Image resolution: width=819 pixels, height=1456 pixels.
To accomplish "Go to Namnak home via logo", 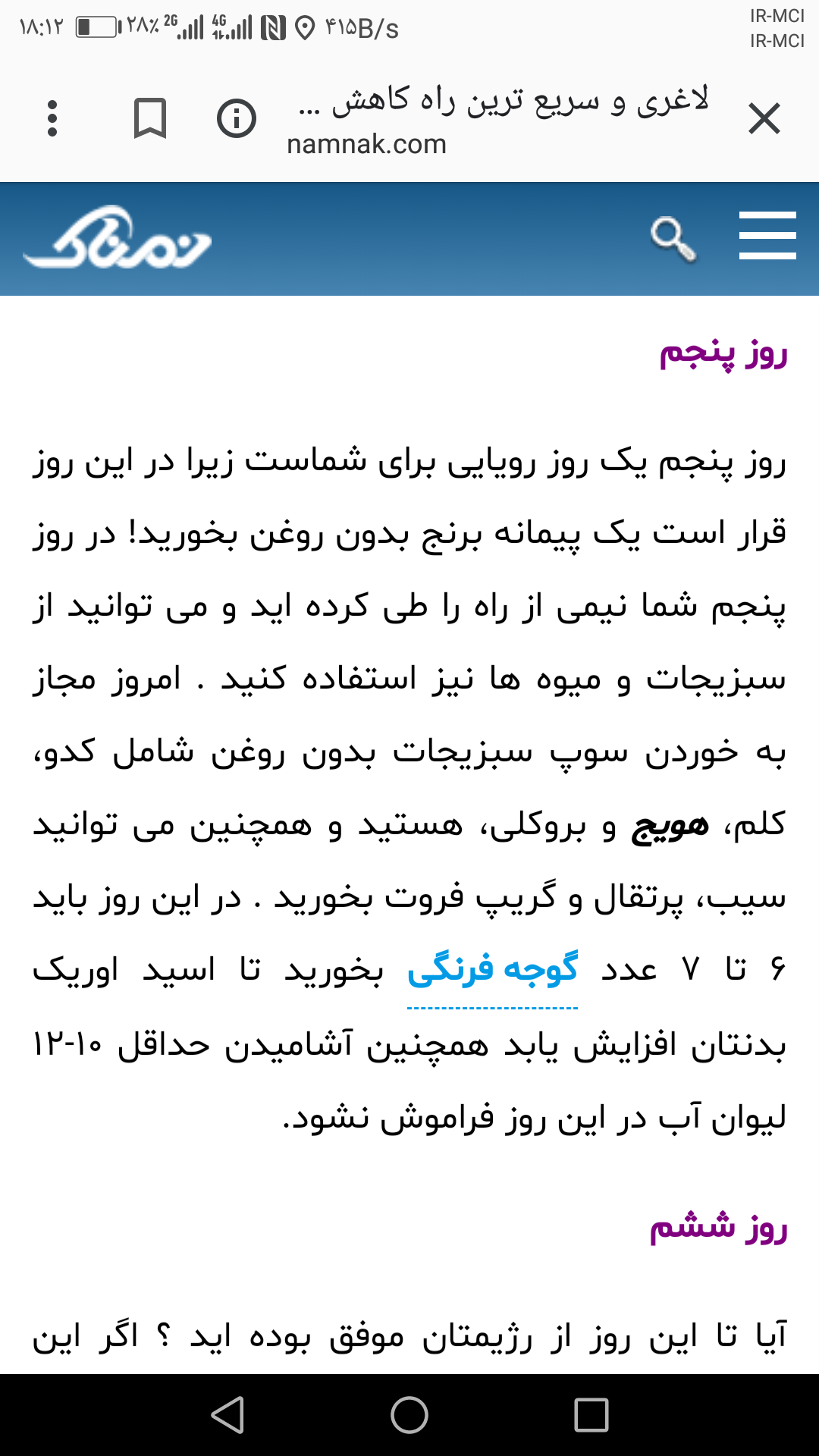I will tap(118, 239).
